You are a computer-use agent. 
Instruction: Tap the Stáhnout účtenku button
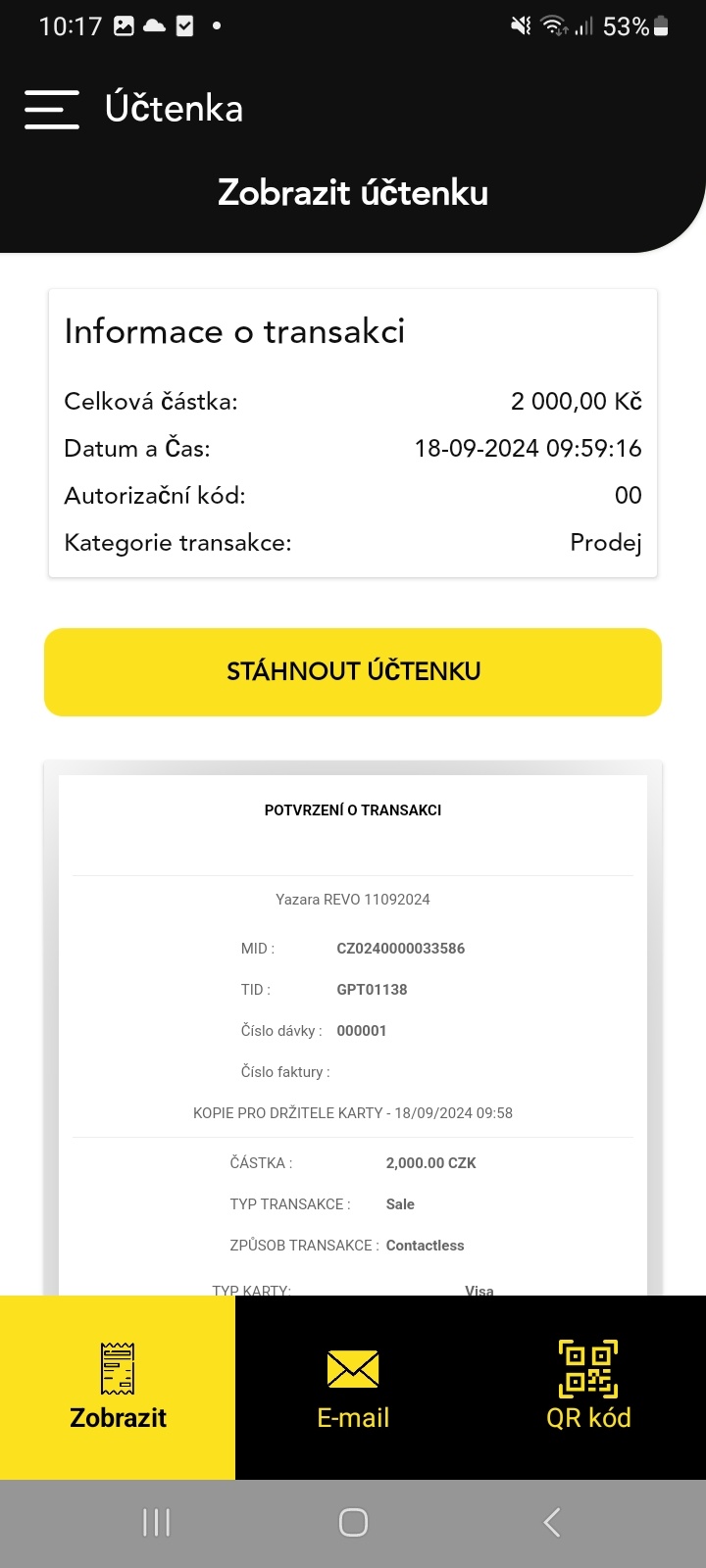click(353, 672)
